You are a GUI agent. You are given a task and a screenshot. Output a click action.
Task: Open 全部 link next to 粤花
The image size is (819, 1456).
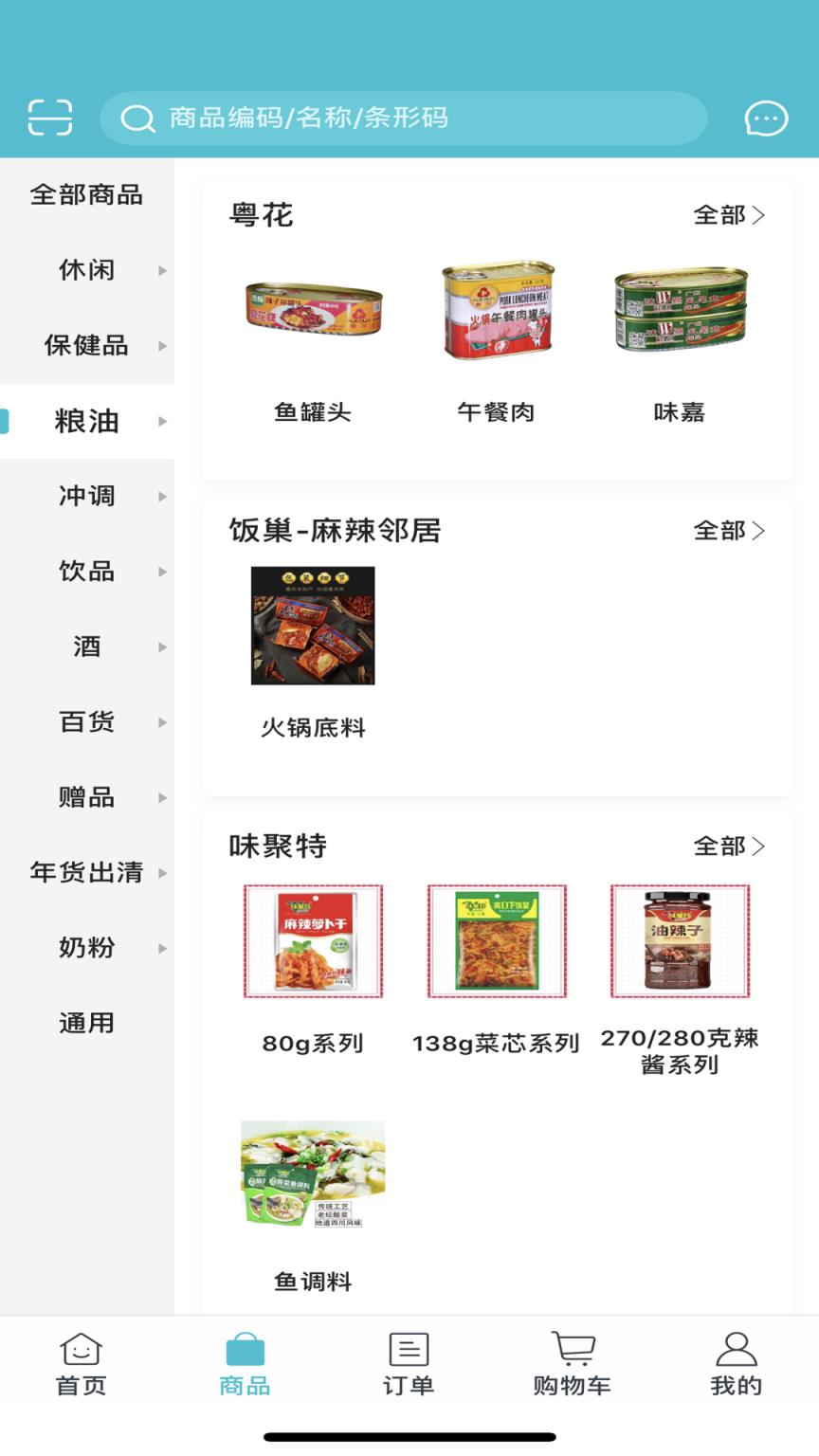point(728,215)
